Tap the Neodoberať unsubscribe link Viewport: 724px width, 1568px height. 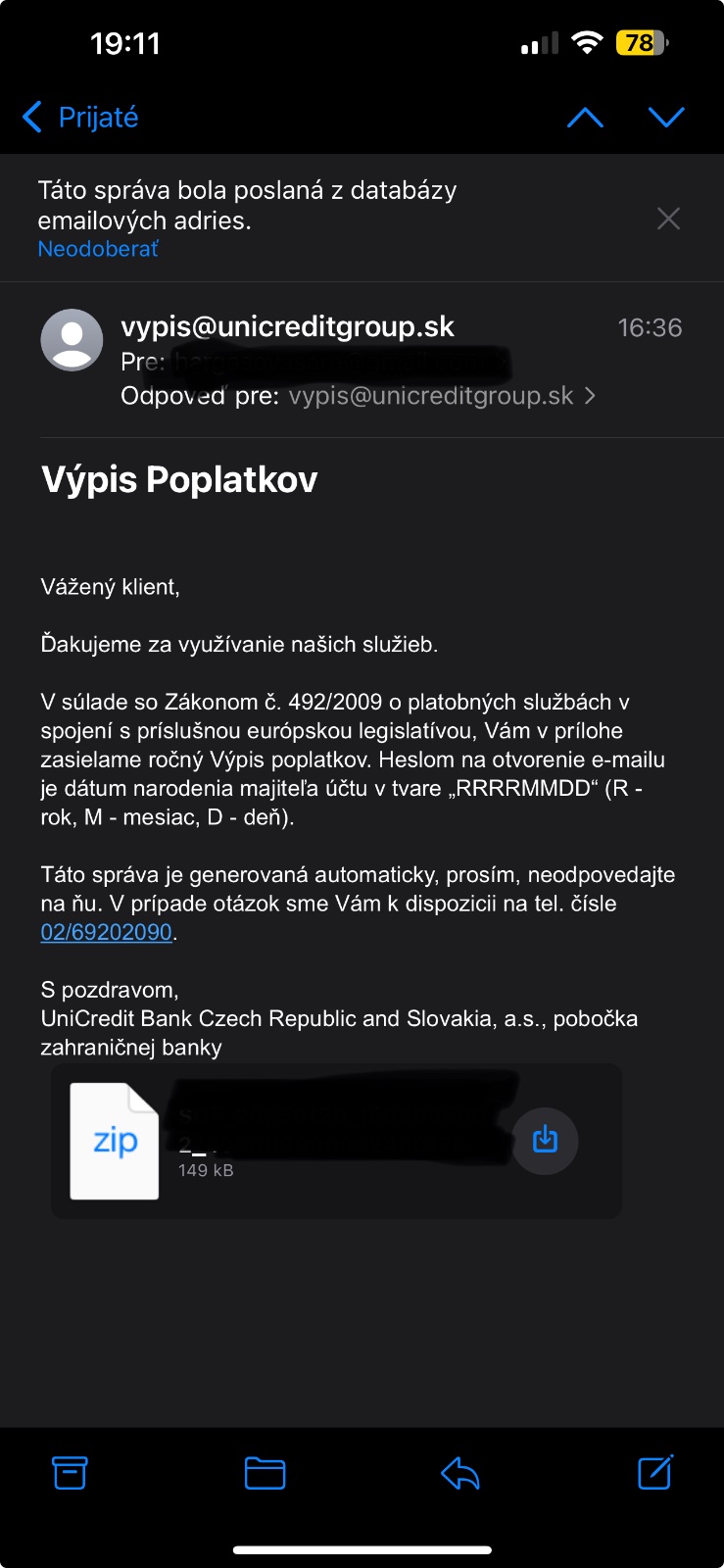coord(98,249)
